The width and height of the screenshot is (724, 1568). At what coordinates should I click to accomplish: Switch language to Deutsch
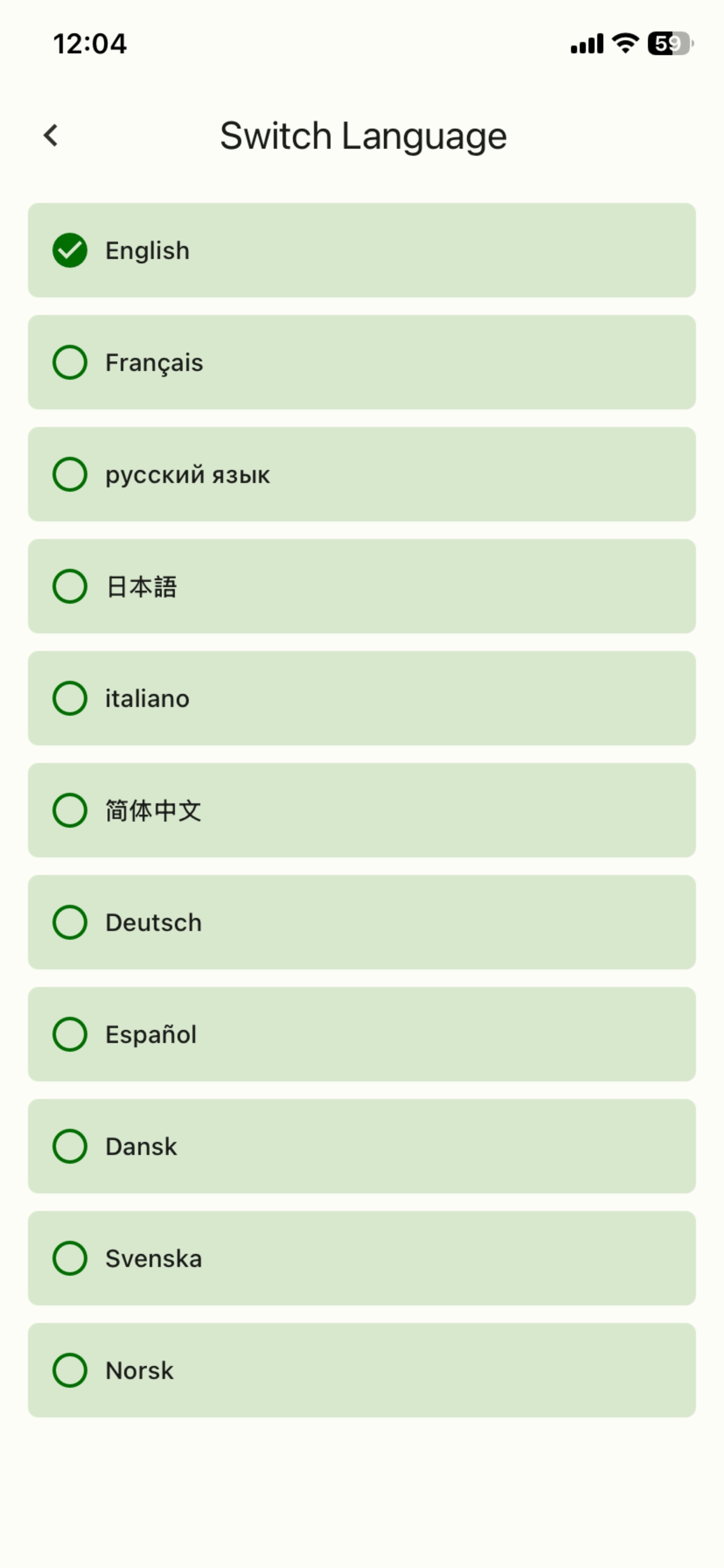[x=362, y=922]
